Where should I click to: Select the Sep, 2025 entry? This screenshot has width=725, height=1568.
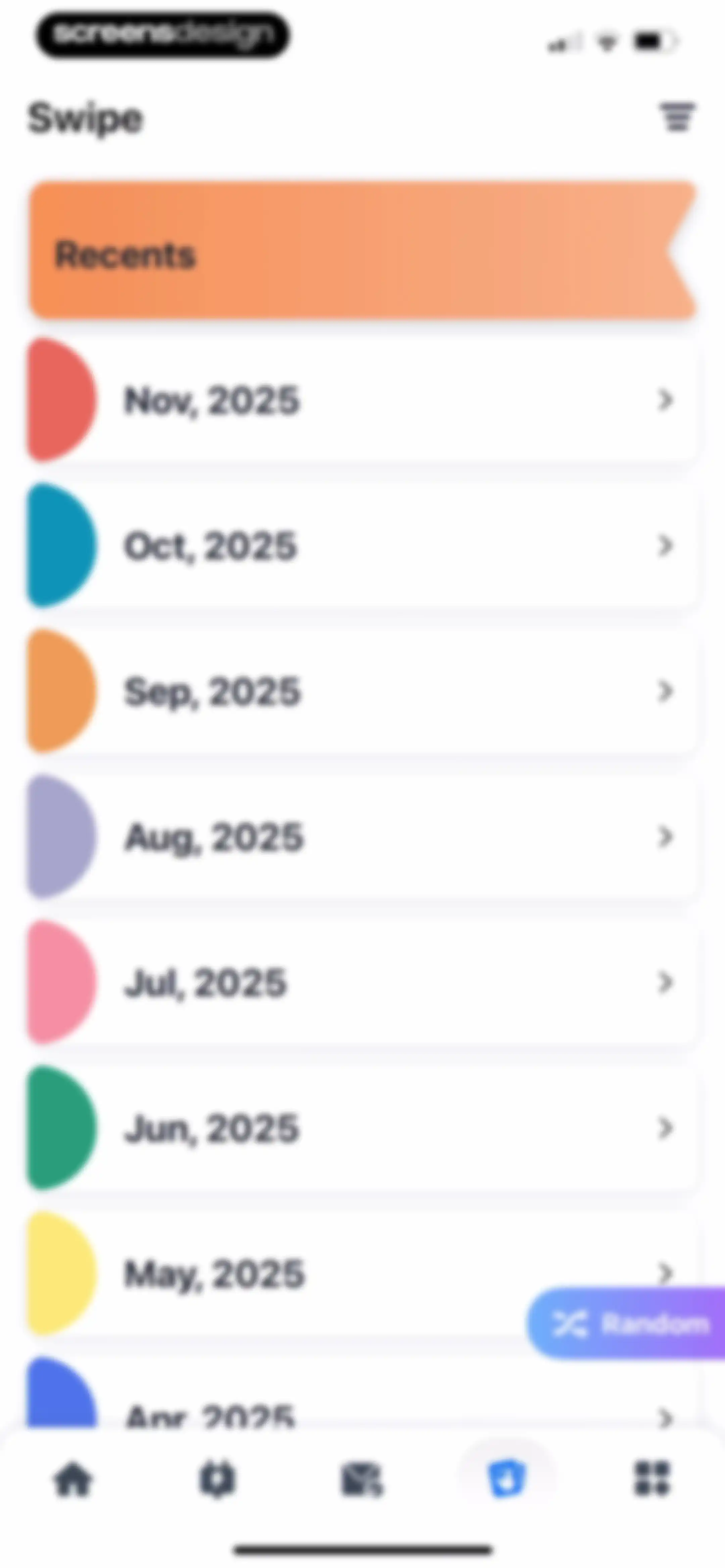363,691
